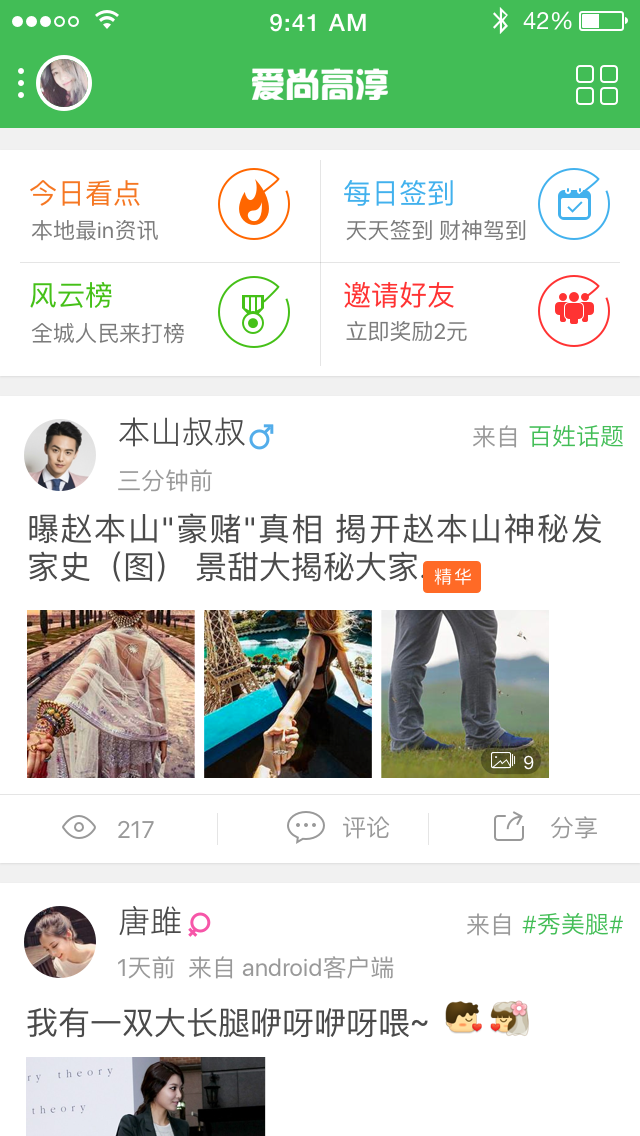Tap 评论 to comment on 本山叔叔's post

pos(338,828)
